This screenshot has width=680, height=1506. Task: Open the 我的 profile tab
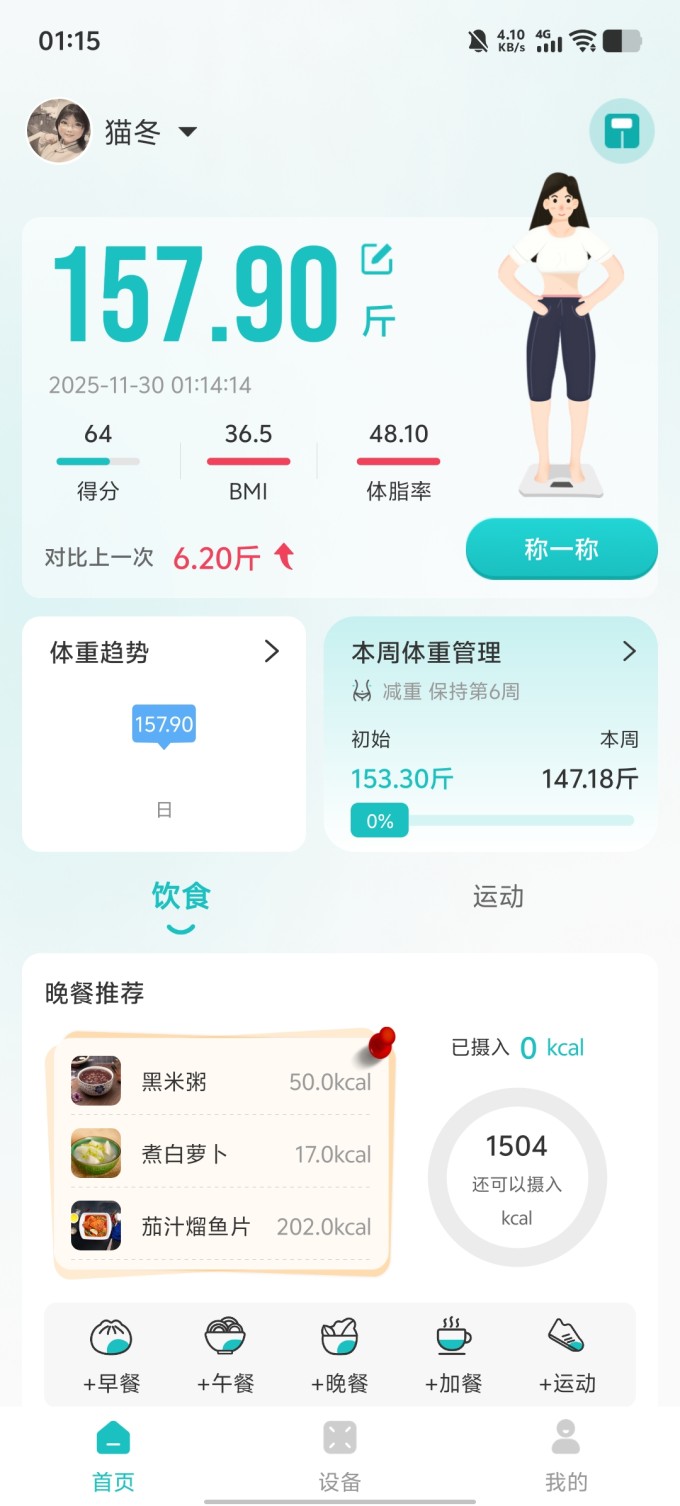566,1456
